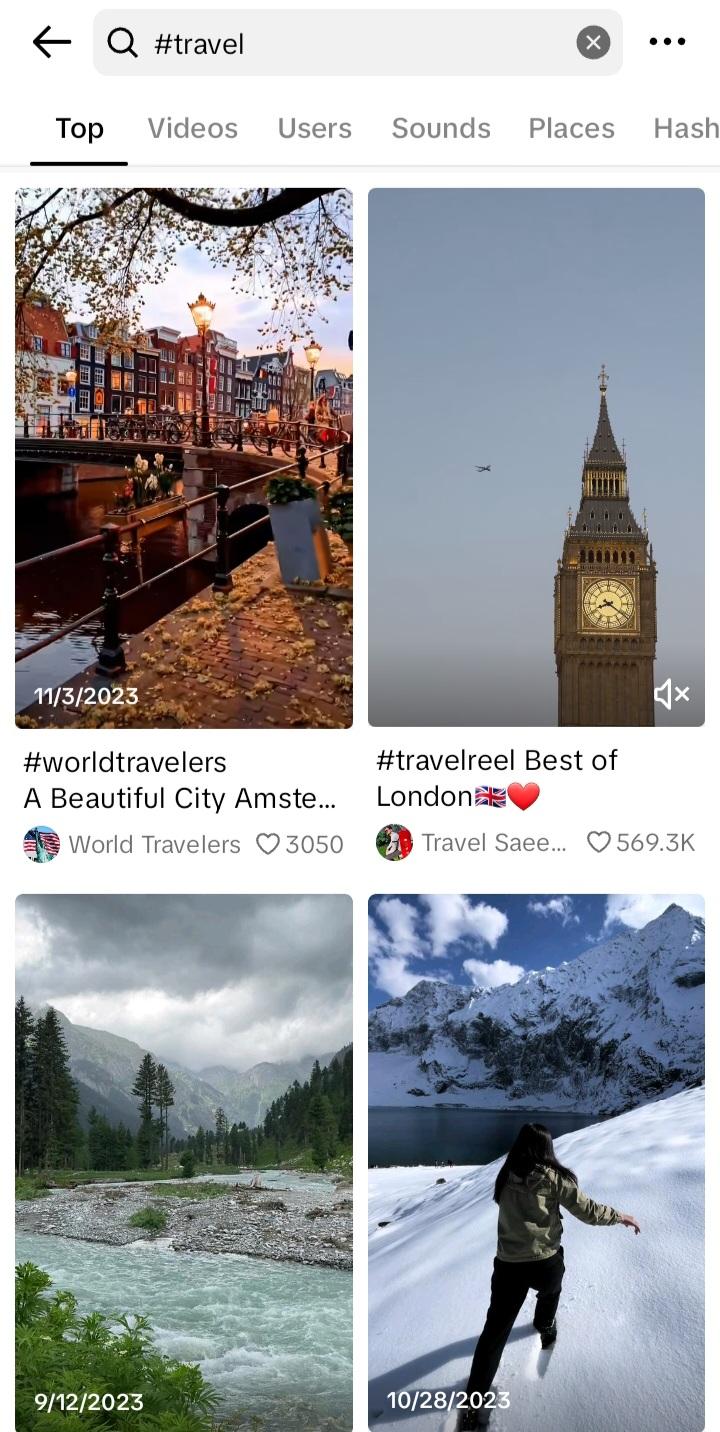The image size is (720, 1432).
Task: Open the Places tab
Action: 571,128
